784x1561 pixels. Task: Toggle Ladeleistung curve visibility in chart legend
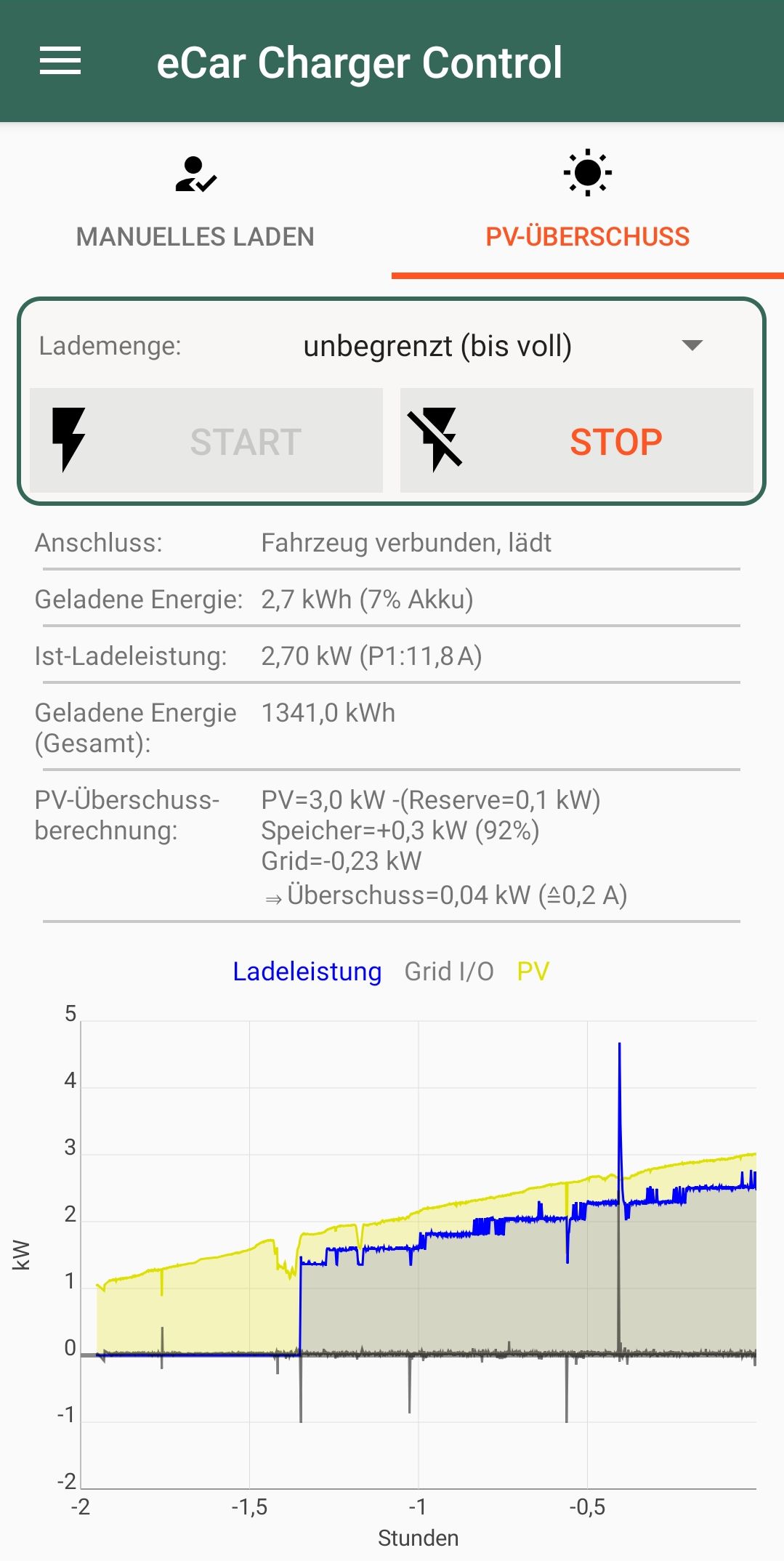tap(307, 971)
